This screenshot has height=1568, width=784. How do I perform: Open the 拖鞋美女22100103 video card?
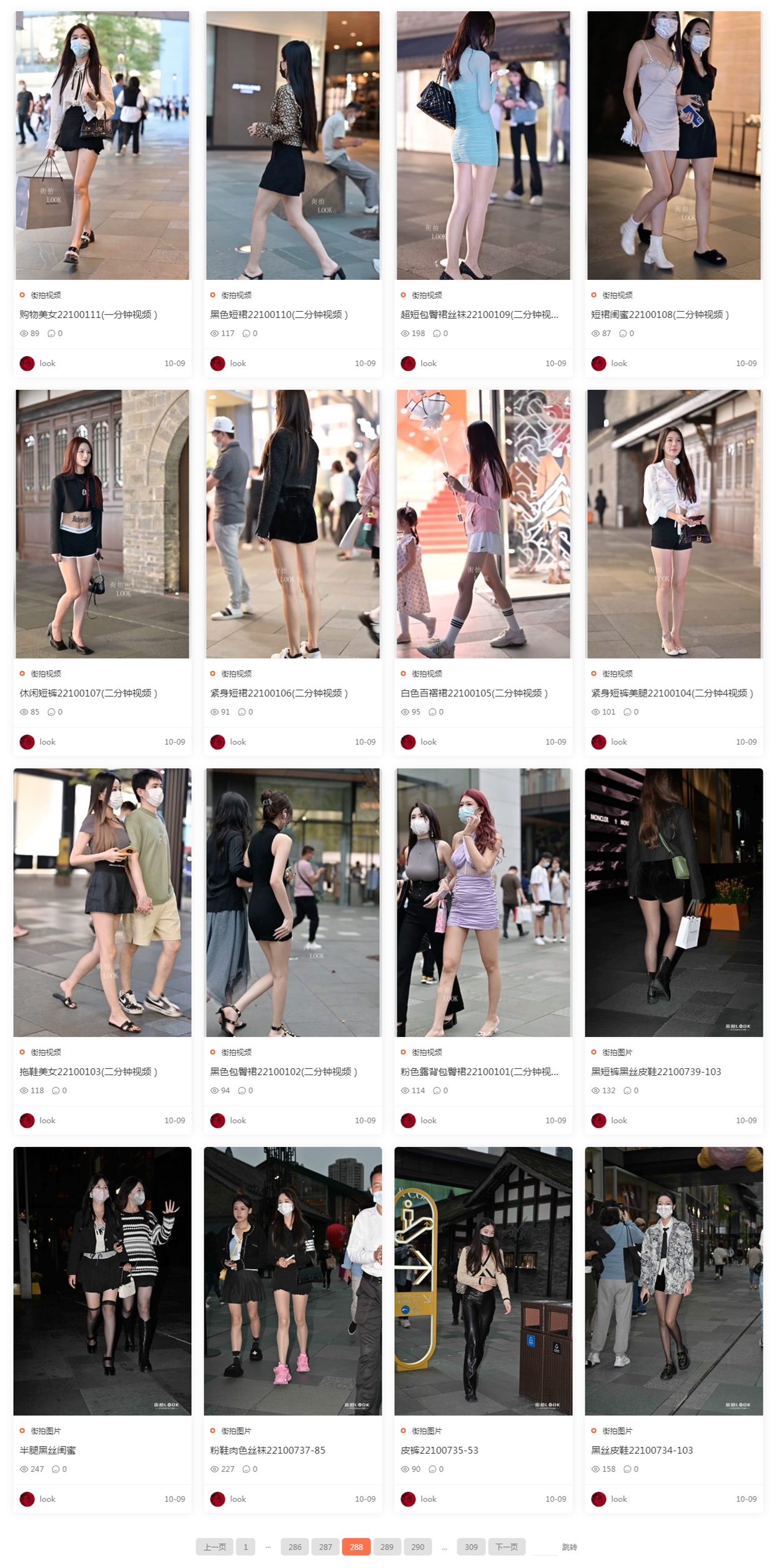pyautogui.click(x=88, y=1072)
